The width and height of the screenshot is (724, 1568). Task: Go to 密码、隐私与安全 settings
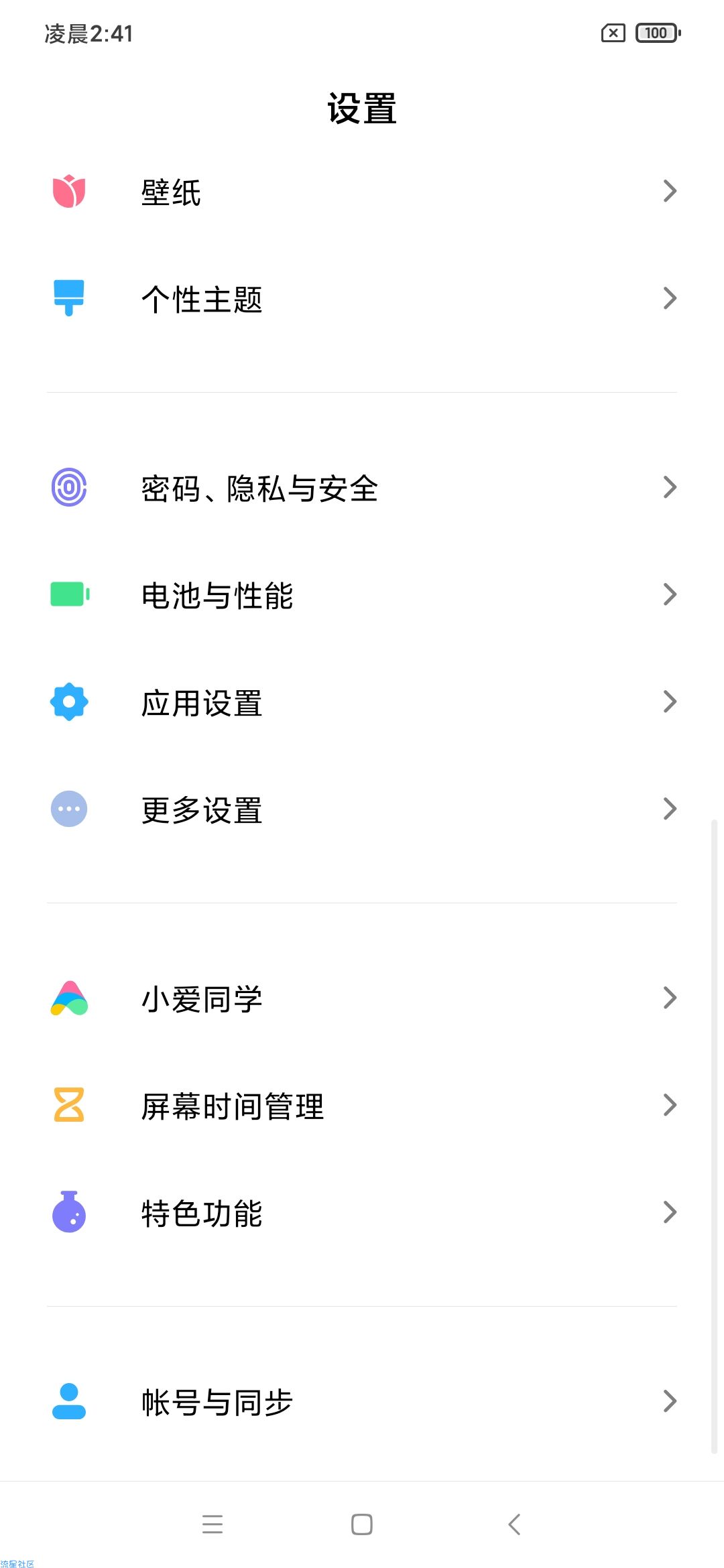pyautogui.click(x=362, y=488)
